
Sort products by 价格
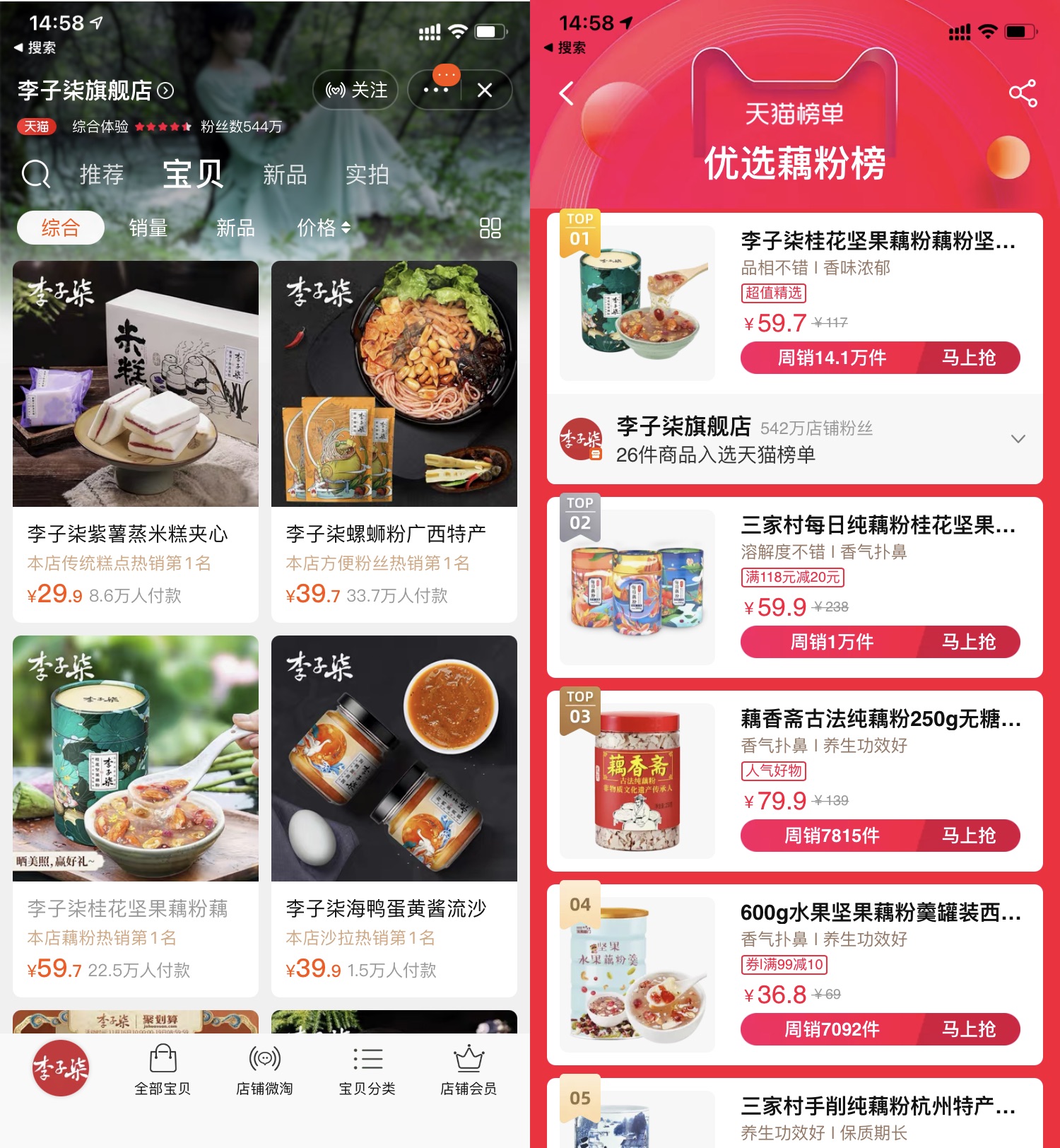[323, 228]
